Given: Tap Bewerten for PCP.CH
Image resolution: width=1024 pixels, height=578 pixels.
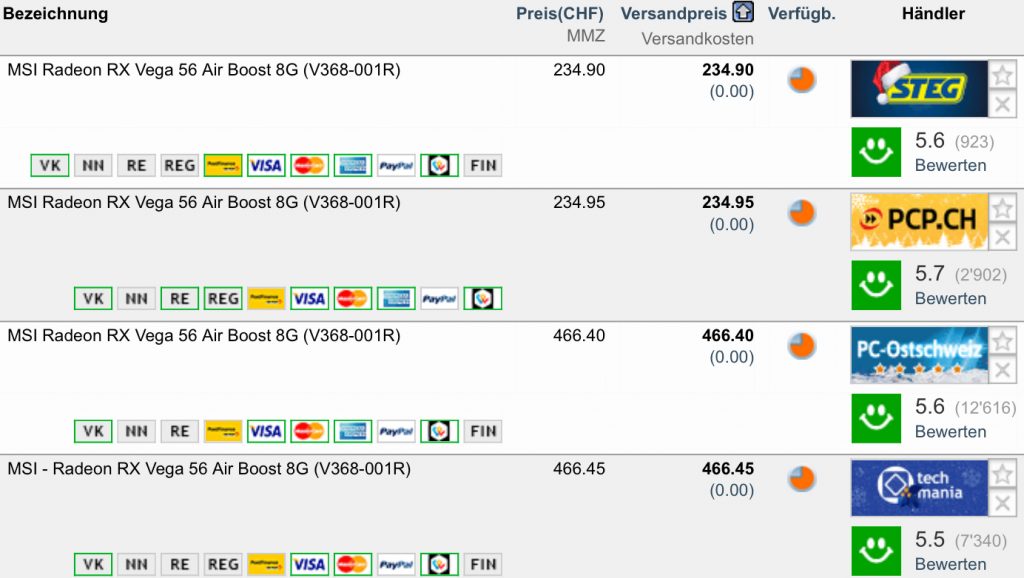Looking at the screenshot, I should (x=950, y=298).
